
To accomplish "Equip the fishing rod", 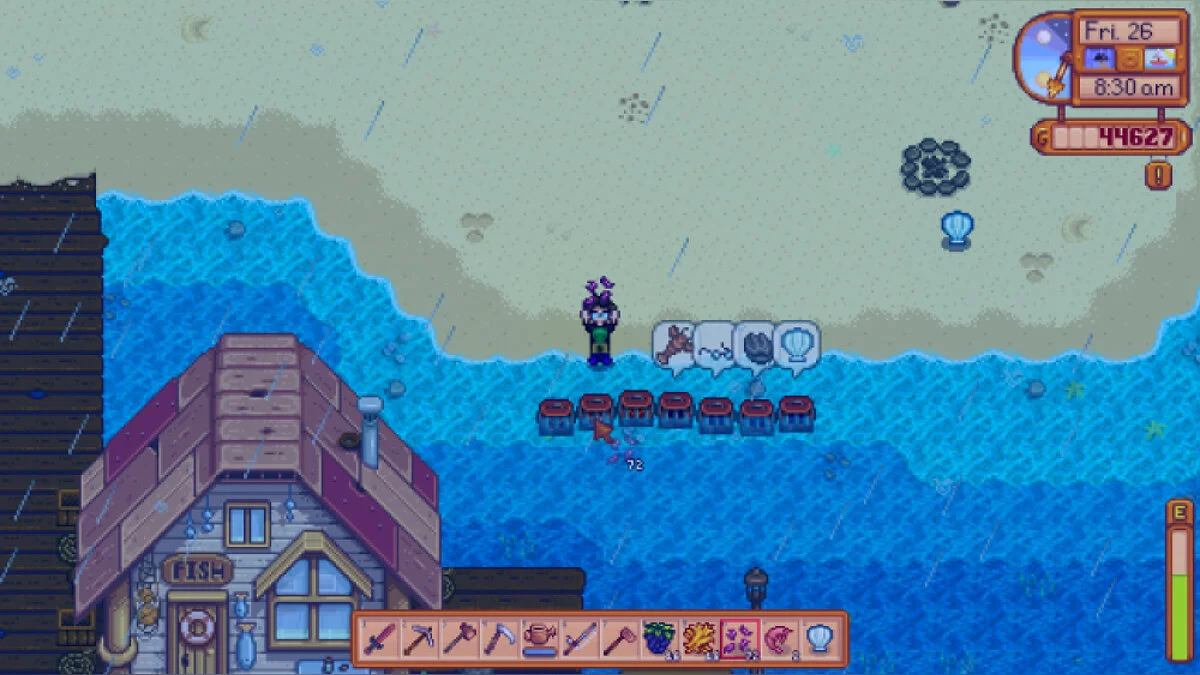I will pyautogui.click(x=579, y=638).
